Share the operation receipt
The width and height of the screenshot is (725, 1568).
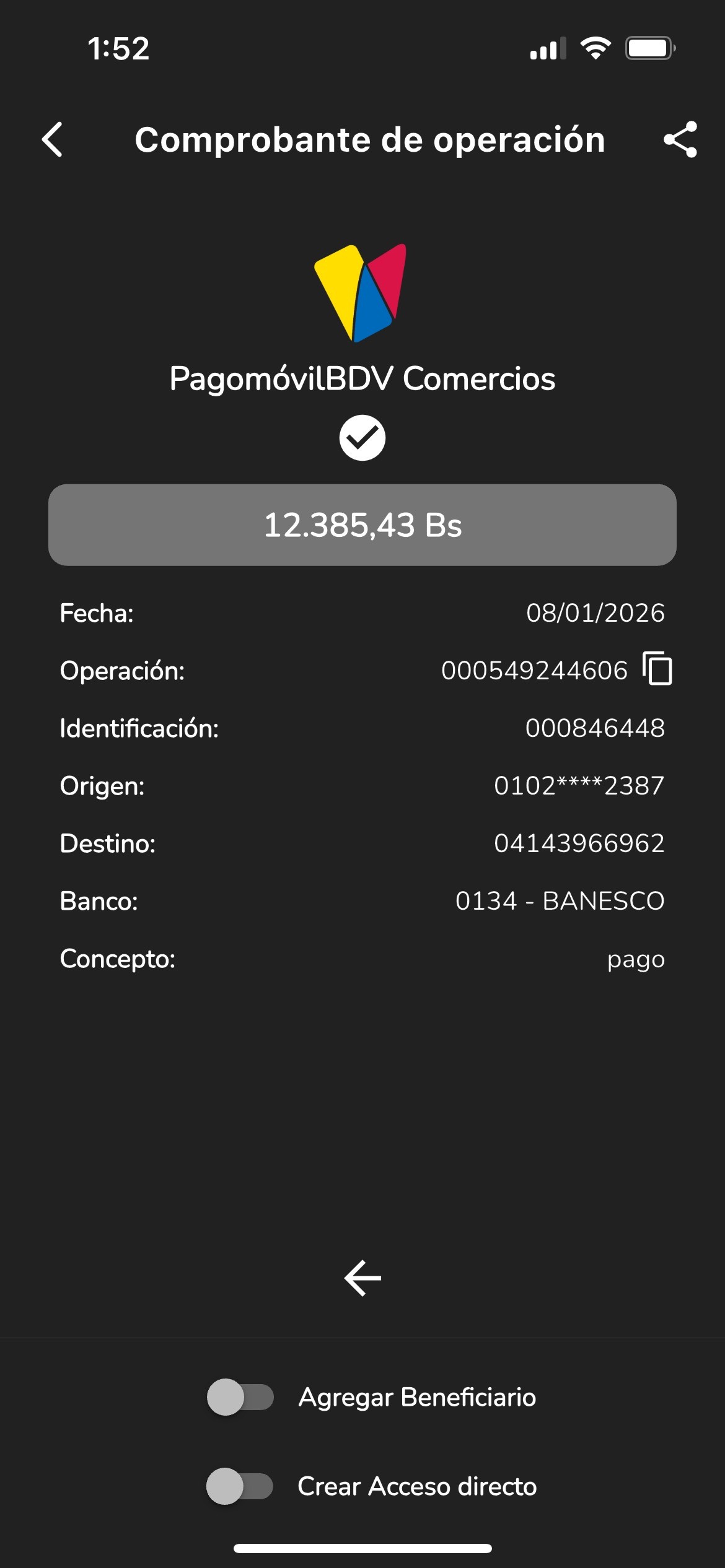[x=680, y=139]
